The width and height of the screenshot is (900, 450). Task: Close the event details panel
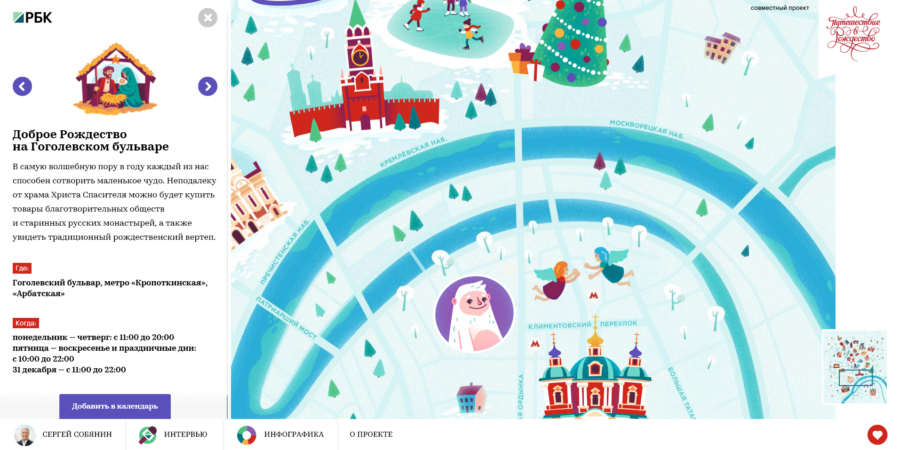tap(207, 17)
